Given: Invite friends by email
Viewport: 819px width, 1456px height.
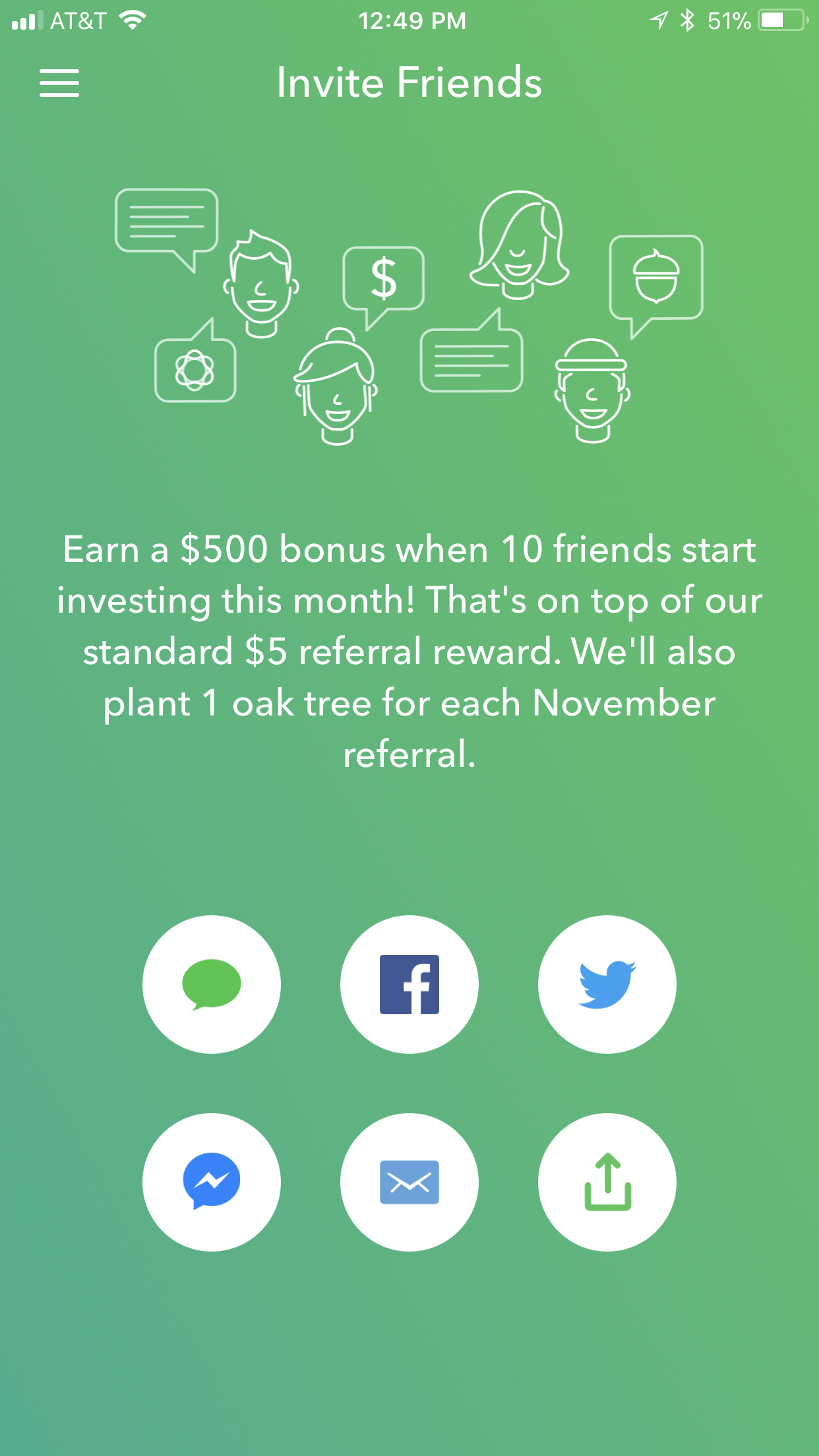Looking at the screenshot, I should (409, 1182).
